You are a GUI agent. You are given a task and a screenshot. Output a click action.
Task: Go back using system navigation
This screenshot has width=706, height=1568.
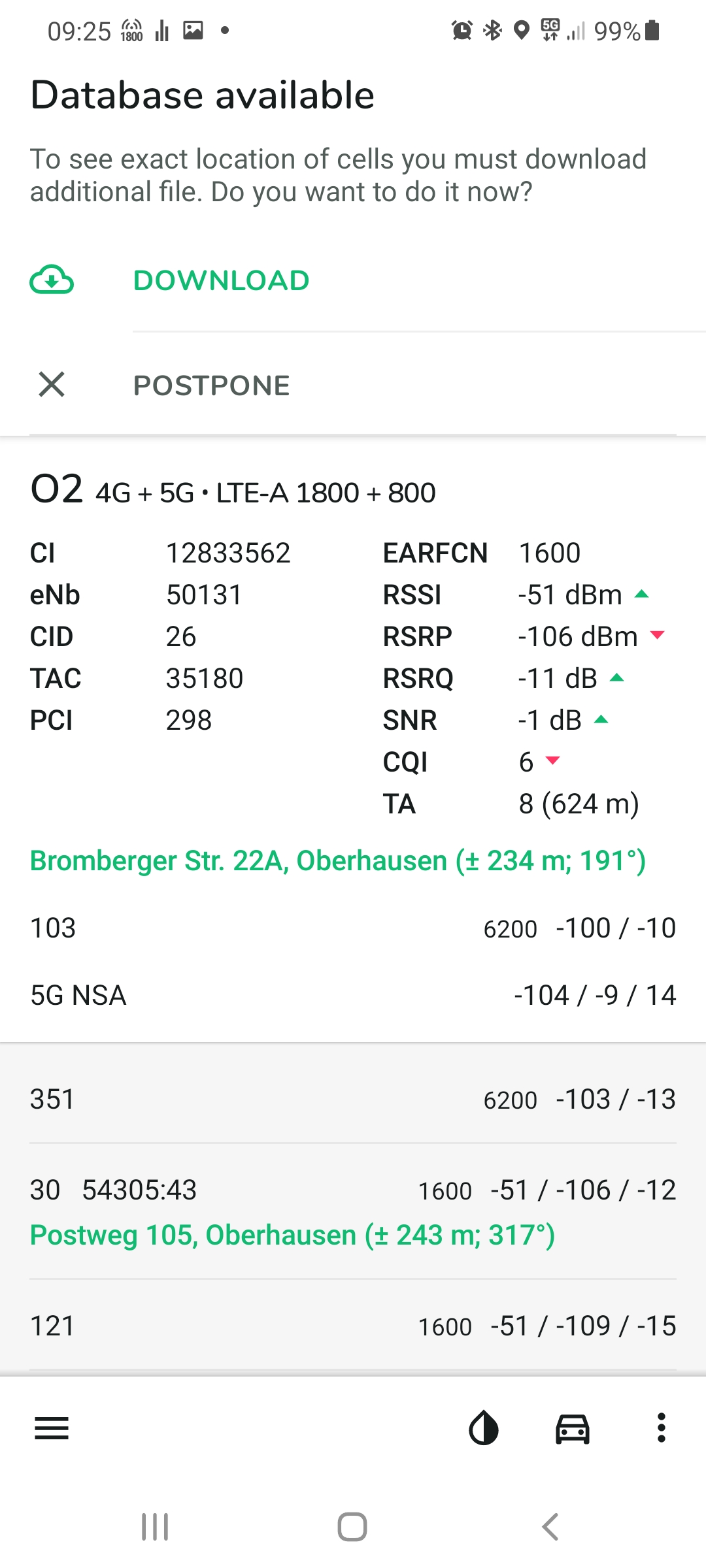coord(550,1527)
